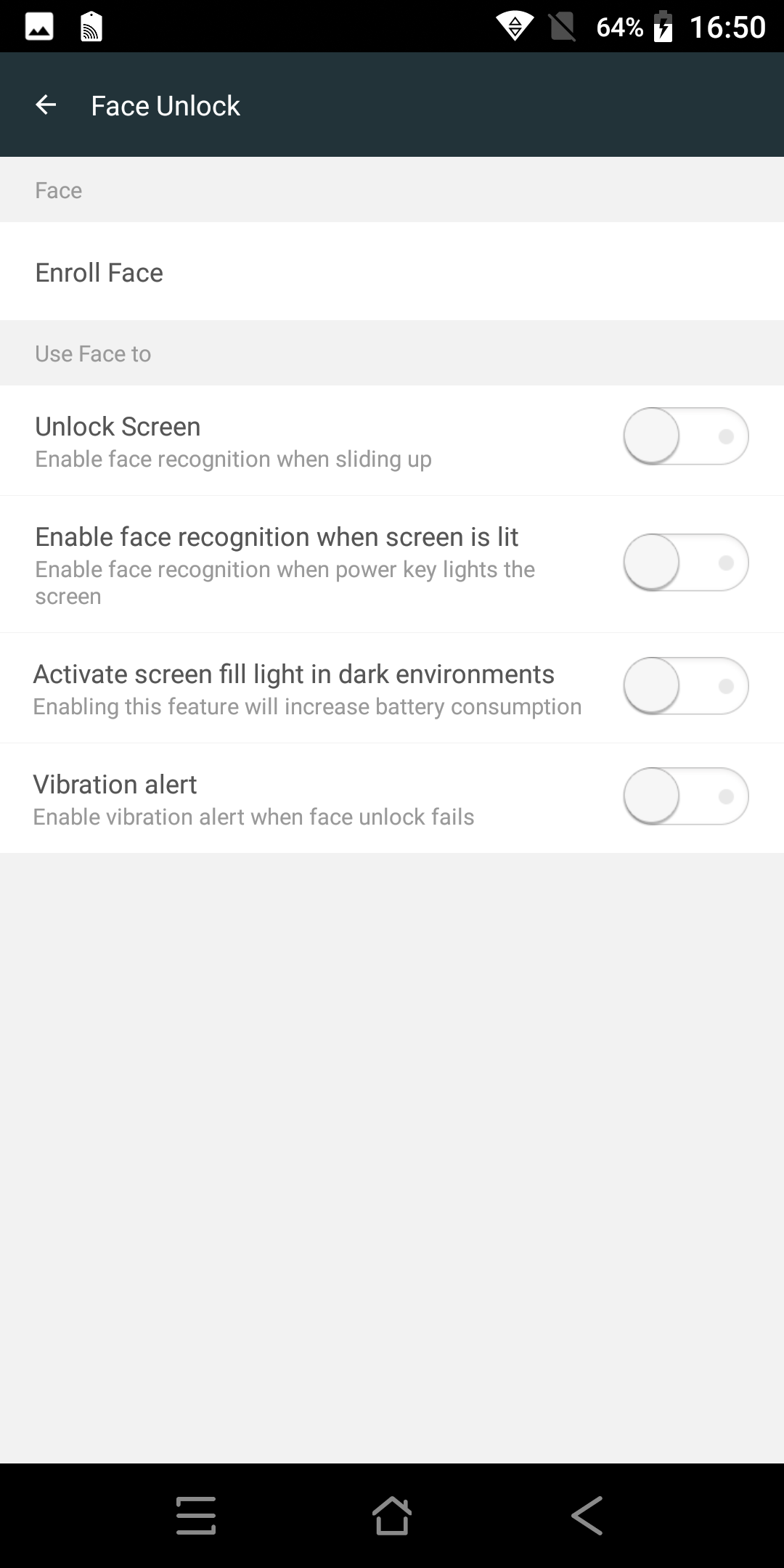Switch on Vibration alert
The image size is (784, 1568).
coord(685,796)
